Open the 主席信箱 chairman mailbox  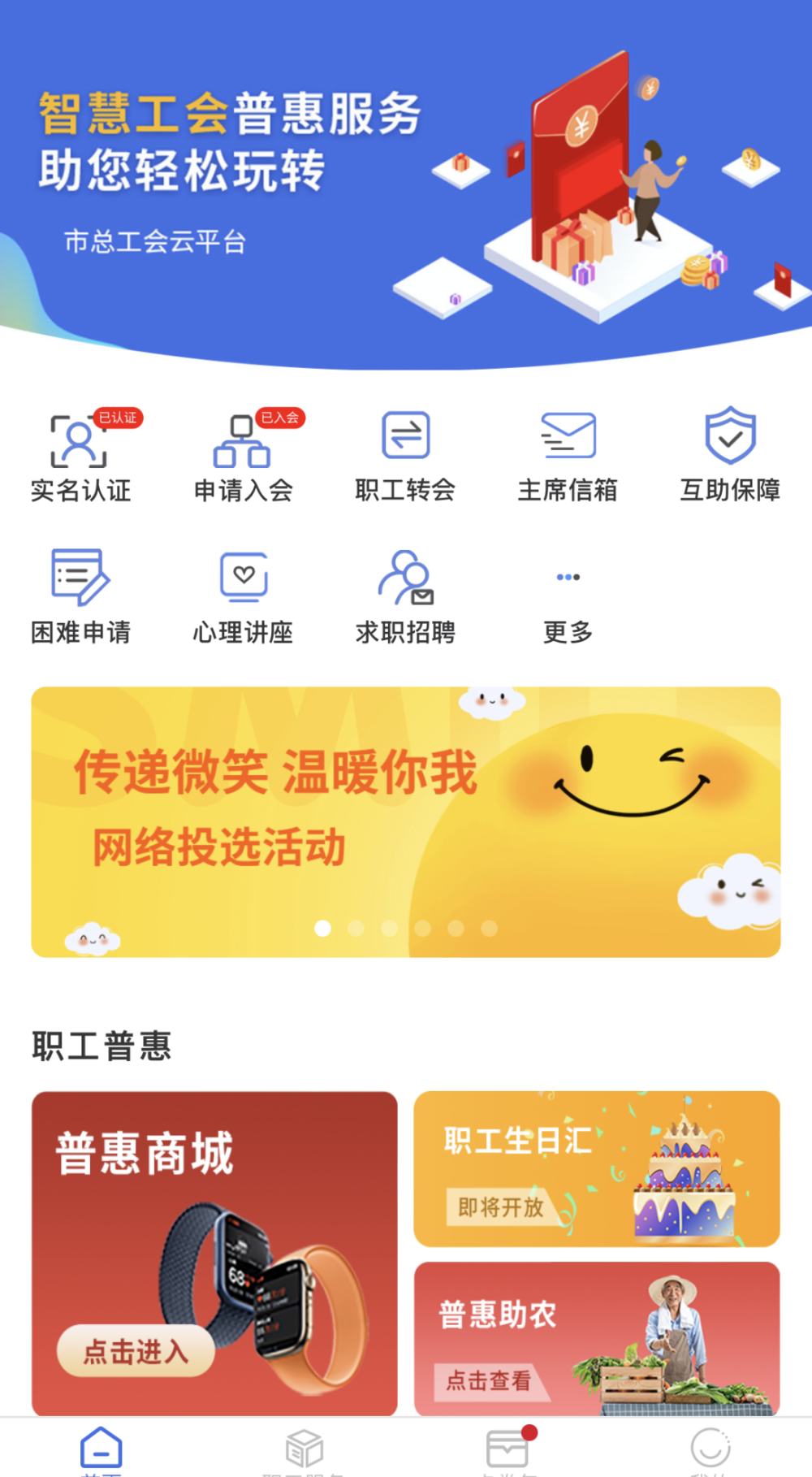568,457
